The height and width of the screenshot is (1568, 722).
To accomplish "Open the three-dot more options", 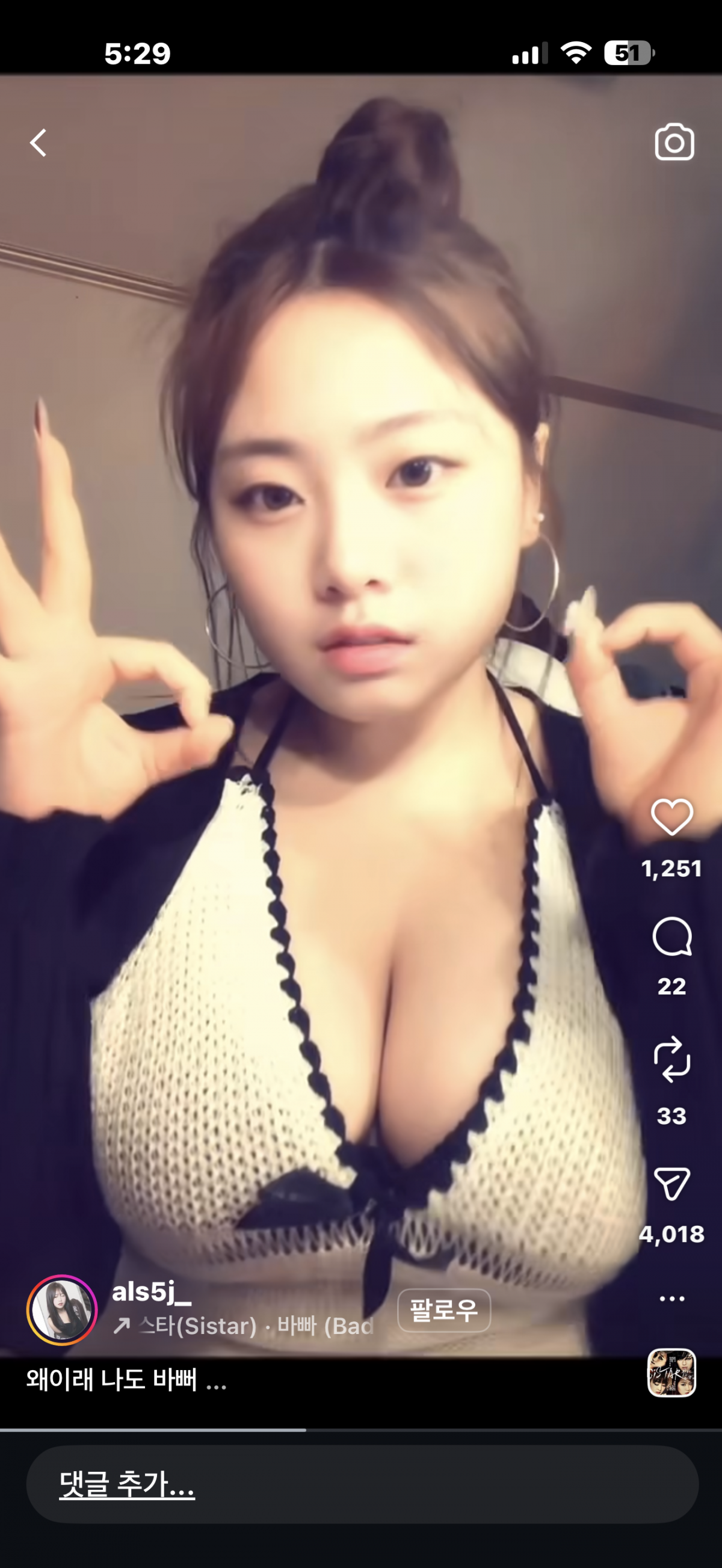I will pyautogui.click(x=671, y=1299).
